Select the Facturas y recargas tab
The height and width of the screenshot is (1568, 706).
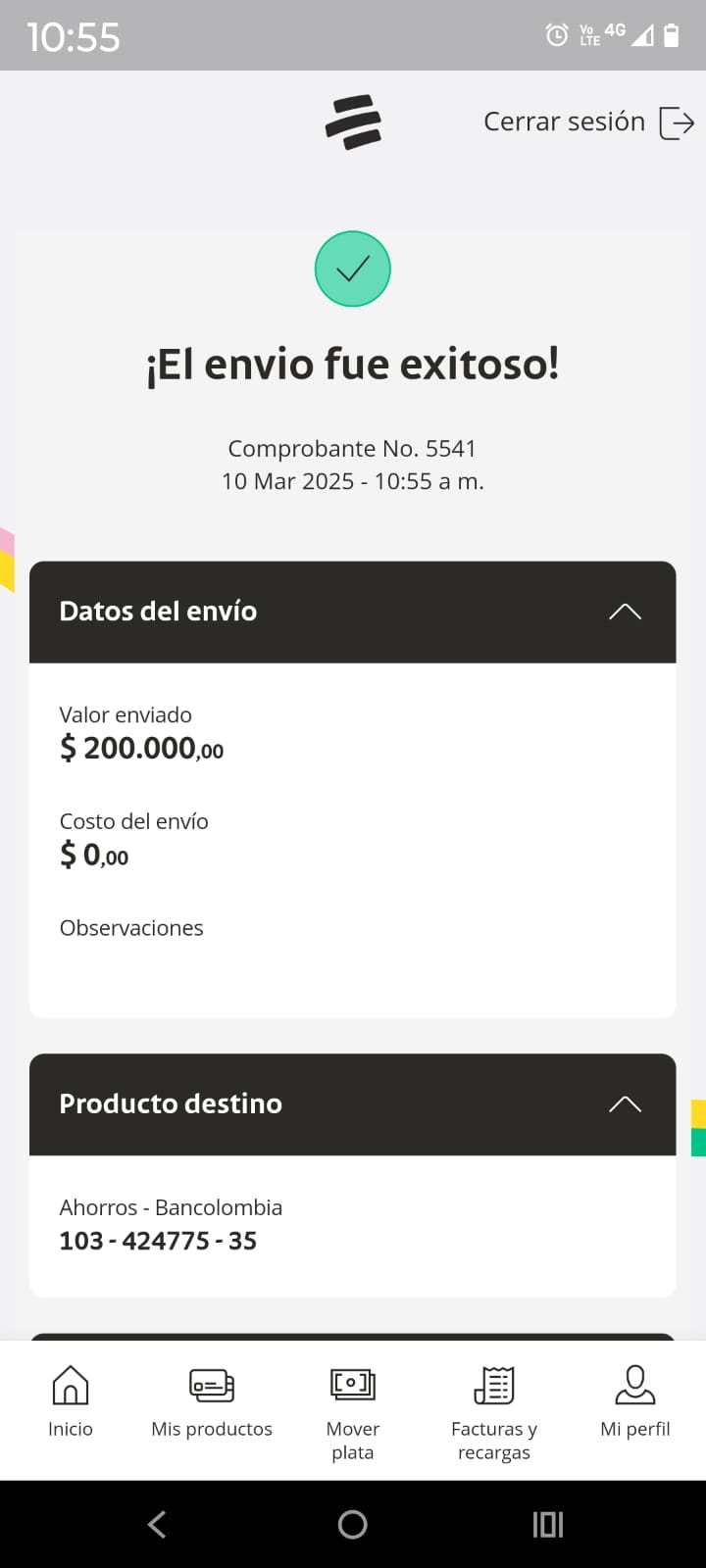(x=494, y=1409)
